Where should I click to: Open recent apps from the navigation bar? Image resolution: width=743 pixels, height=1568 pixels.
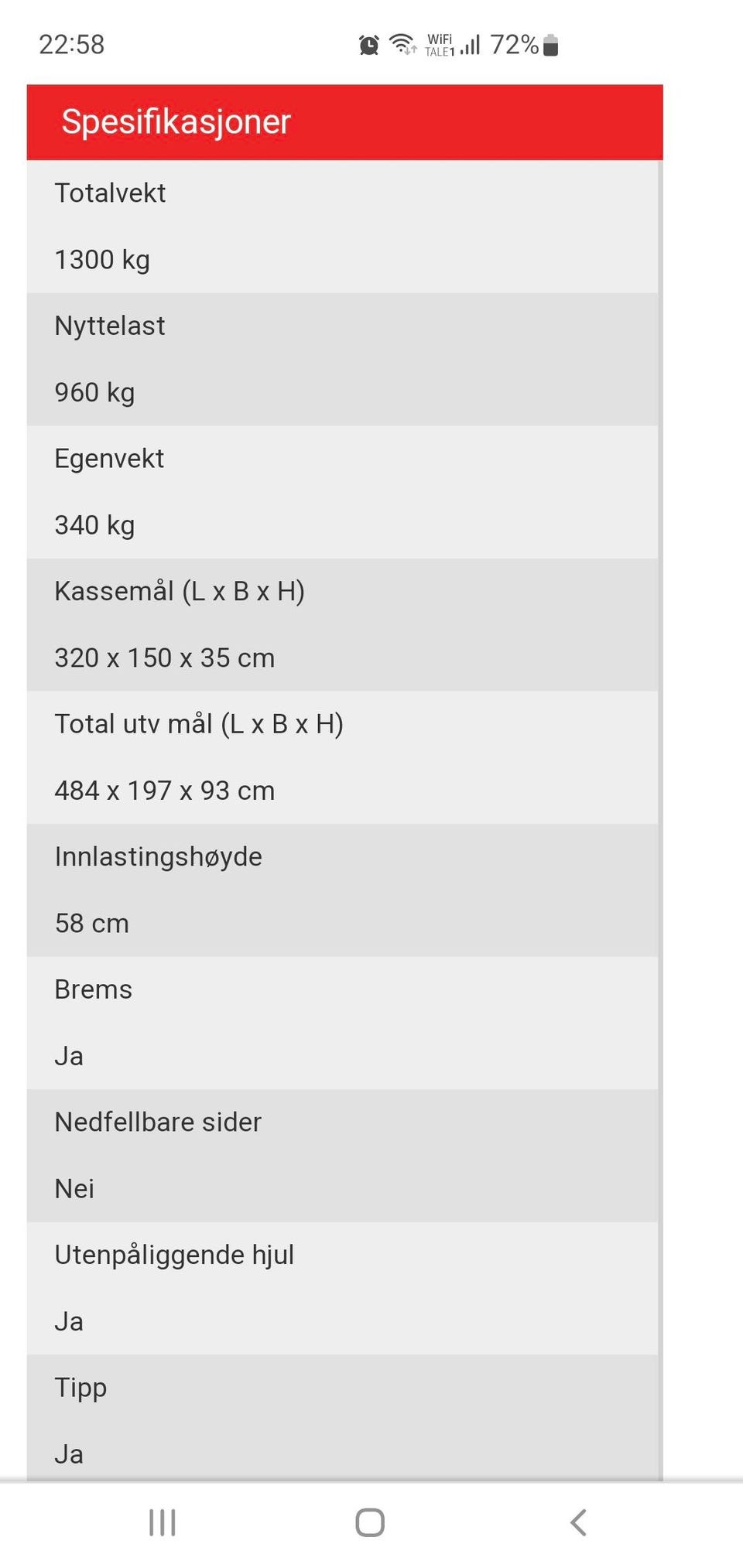click(160, 1522)
